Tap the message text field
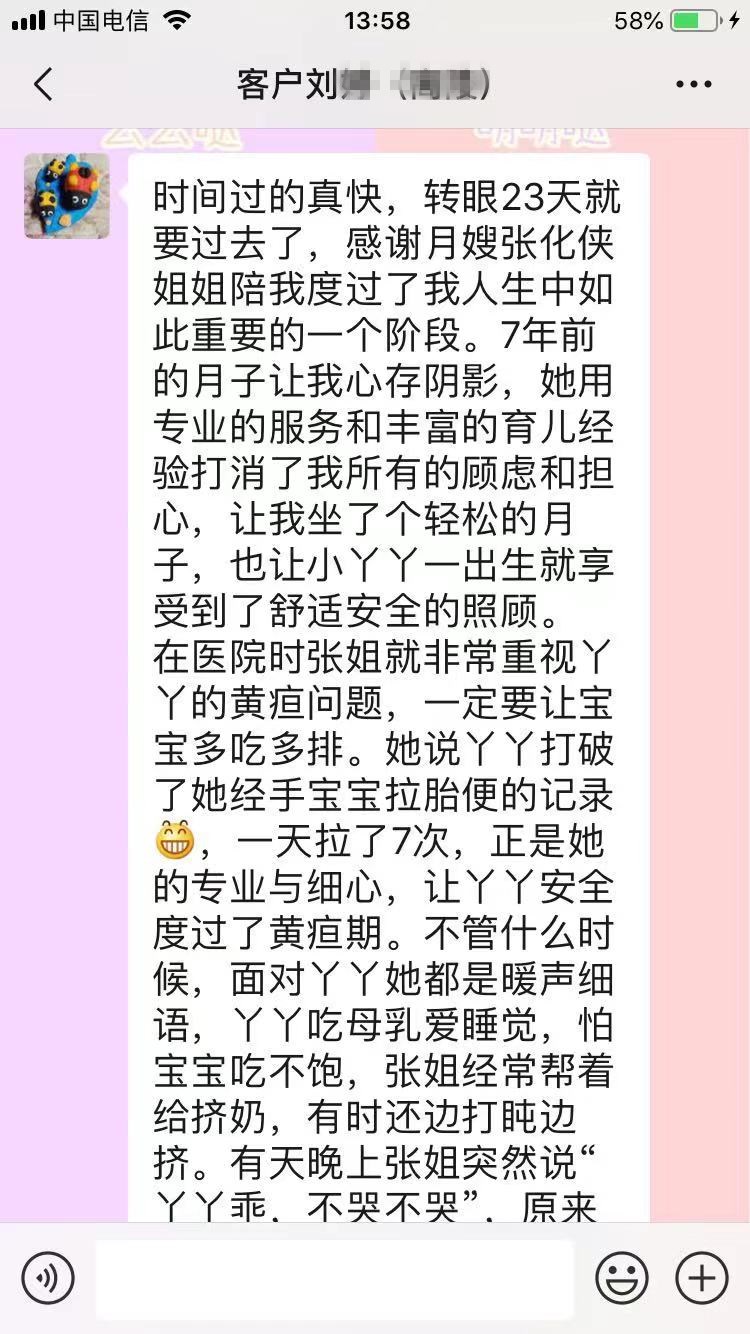 click(x=335, y=1278)
